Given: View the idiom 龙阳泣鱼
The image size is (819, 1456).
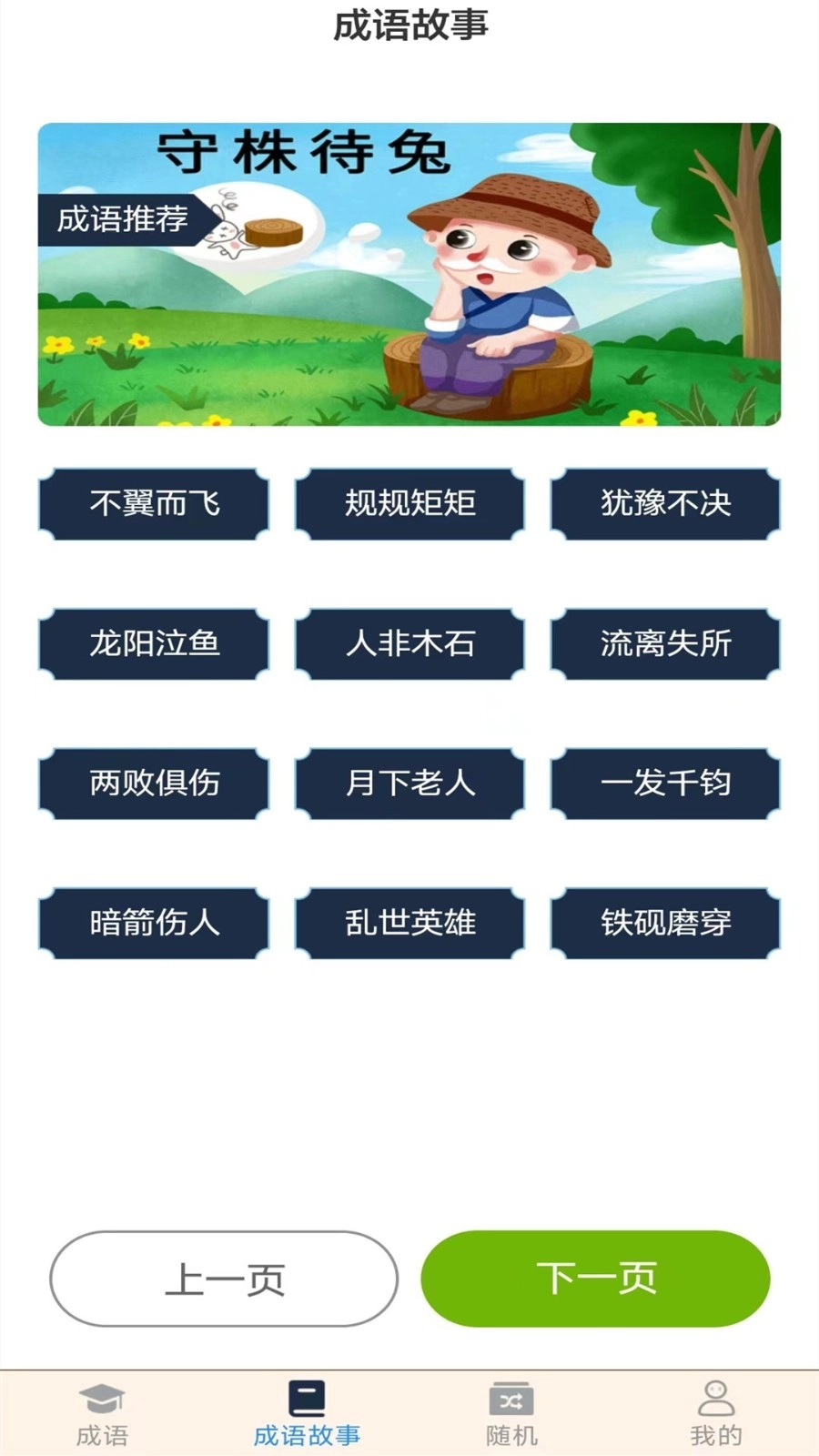Looking at the screenshot, I should (x=152, y=643).
